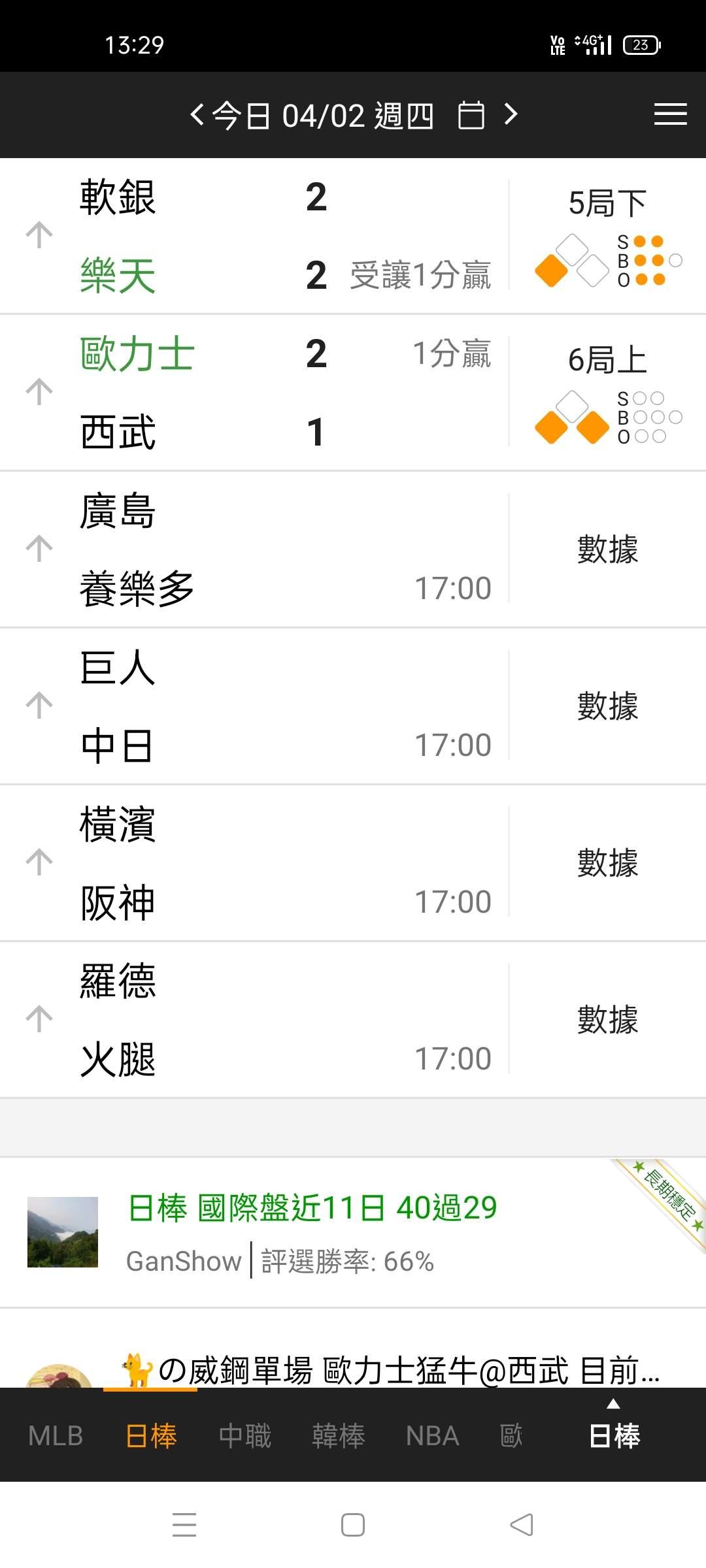Switch to the 中職 tab
The height and width of the screenshot is (1568, 706).
(245, 1436)
